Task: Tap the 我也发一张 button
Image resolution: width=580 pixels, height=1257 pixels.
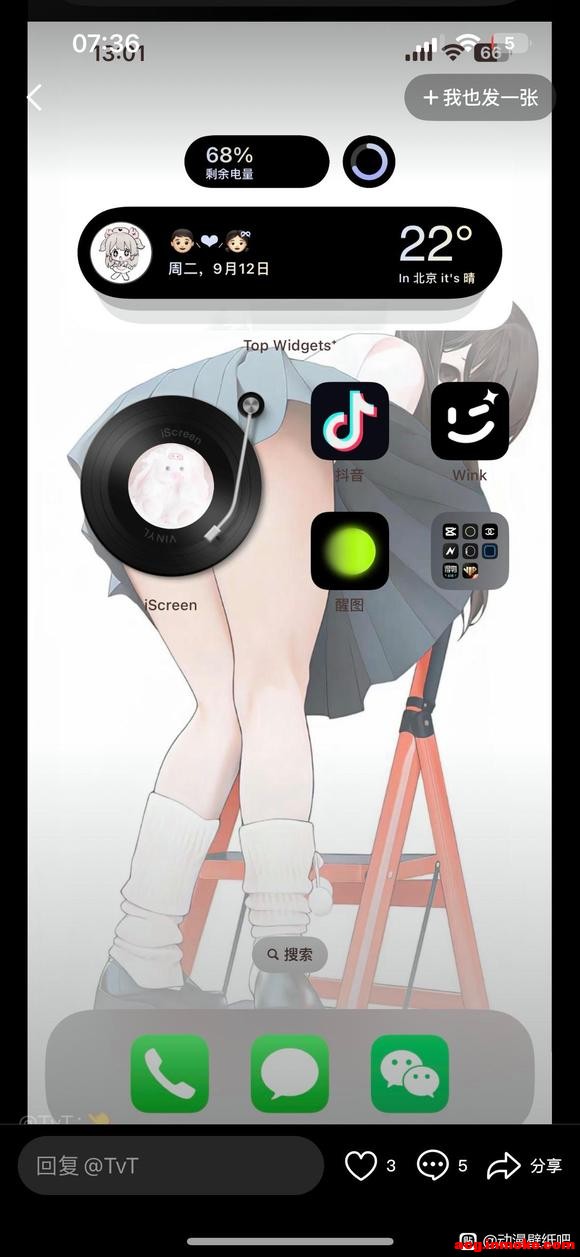Action: (x=480, y=98)
